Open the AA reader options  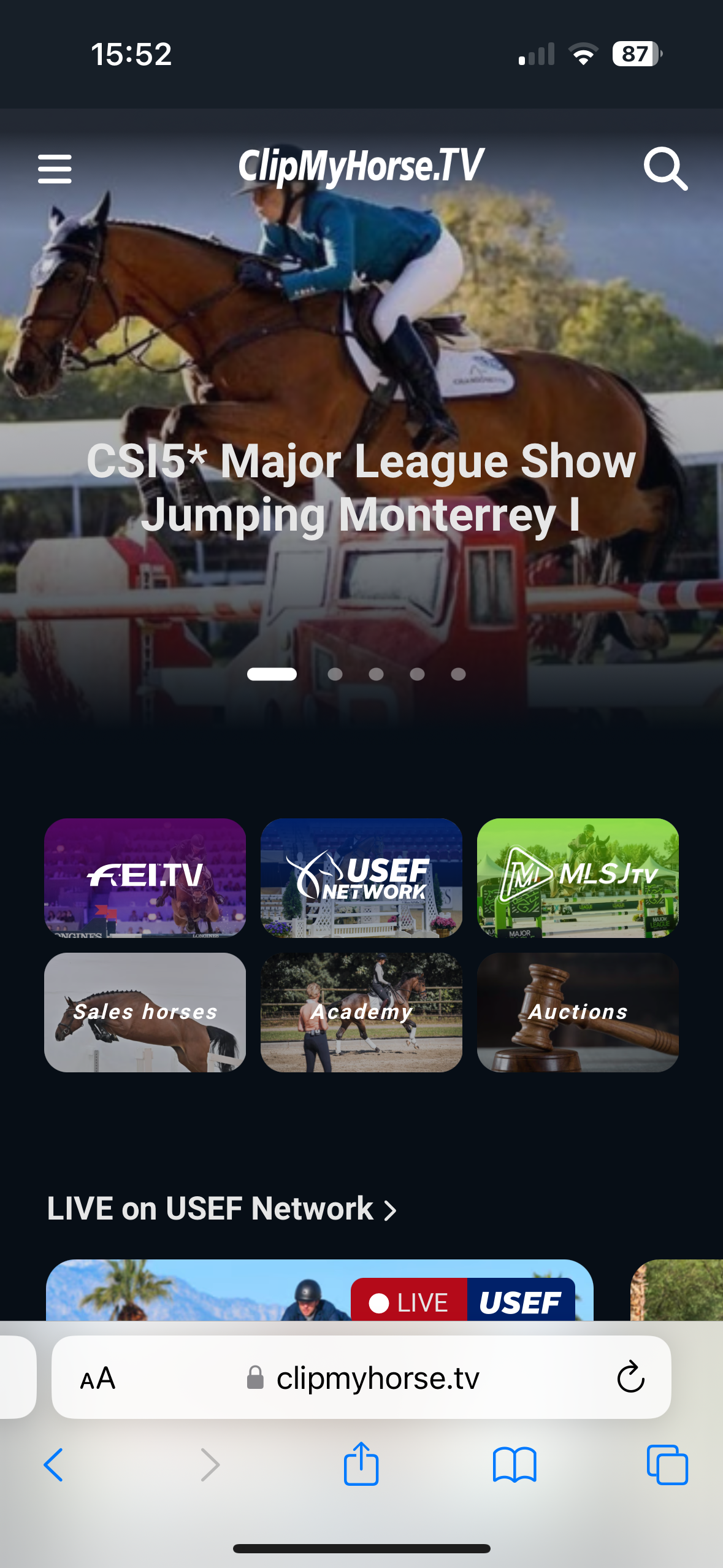click(x=98, y=1379)
